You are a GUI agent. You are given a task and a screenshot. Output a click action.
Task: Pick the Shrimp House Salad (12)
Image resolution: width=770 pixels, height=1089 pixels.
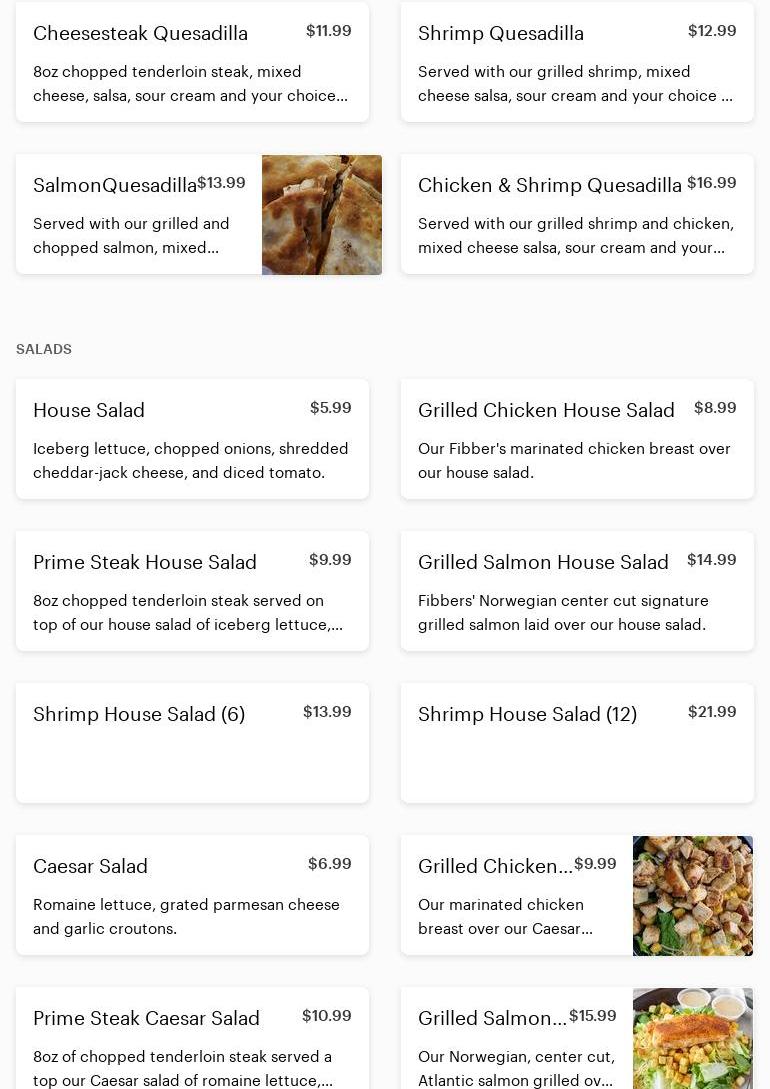click(577, 743)
